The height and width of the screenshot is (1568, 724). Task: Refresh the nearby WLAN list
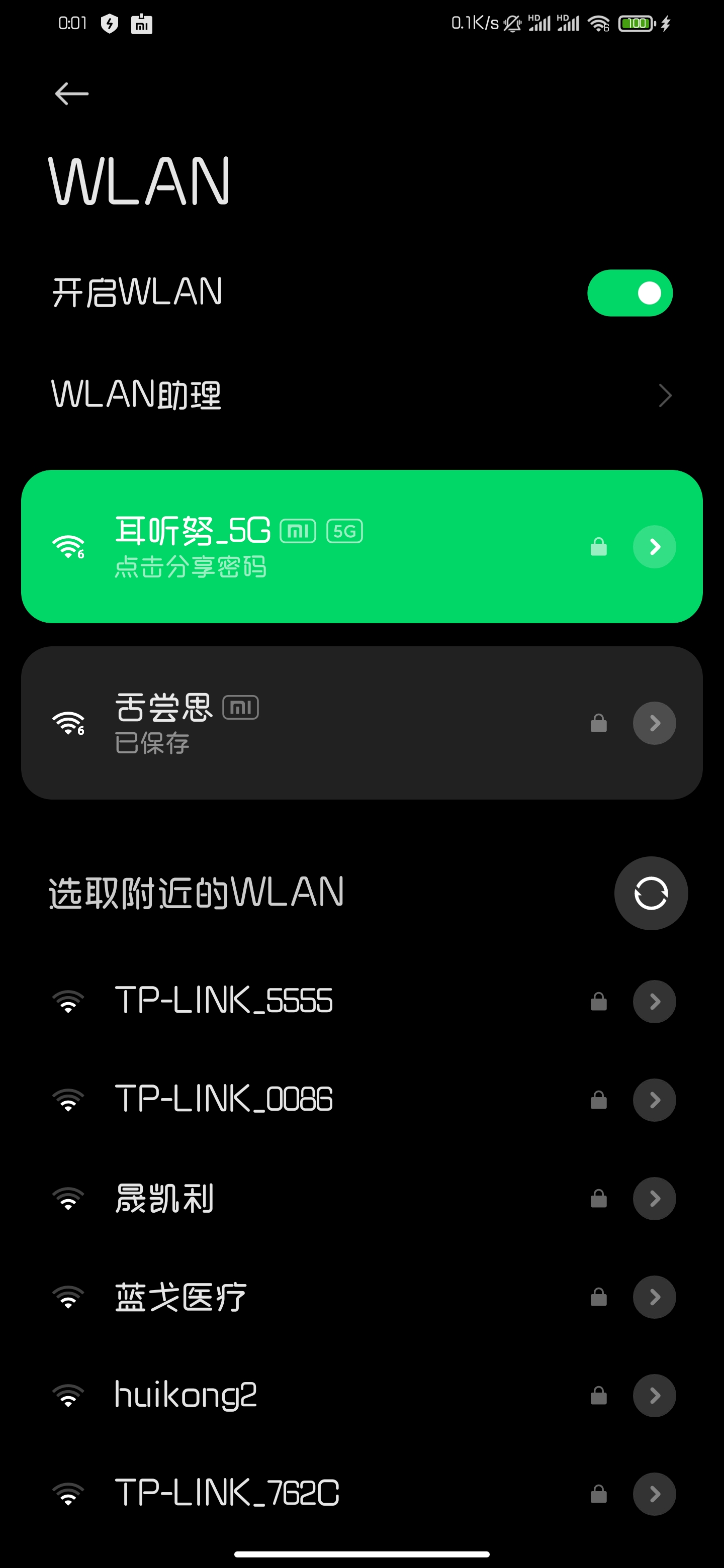(x=651, y=893)
